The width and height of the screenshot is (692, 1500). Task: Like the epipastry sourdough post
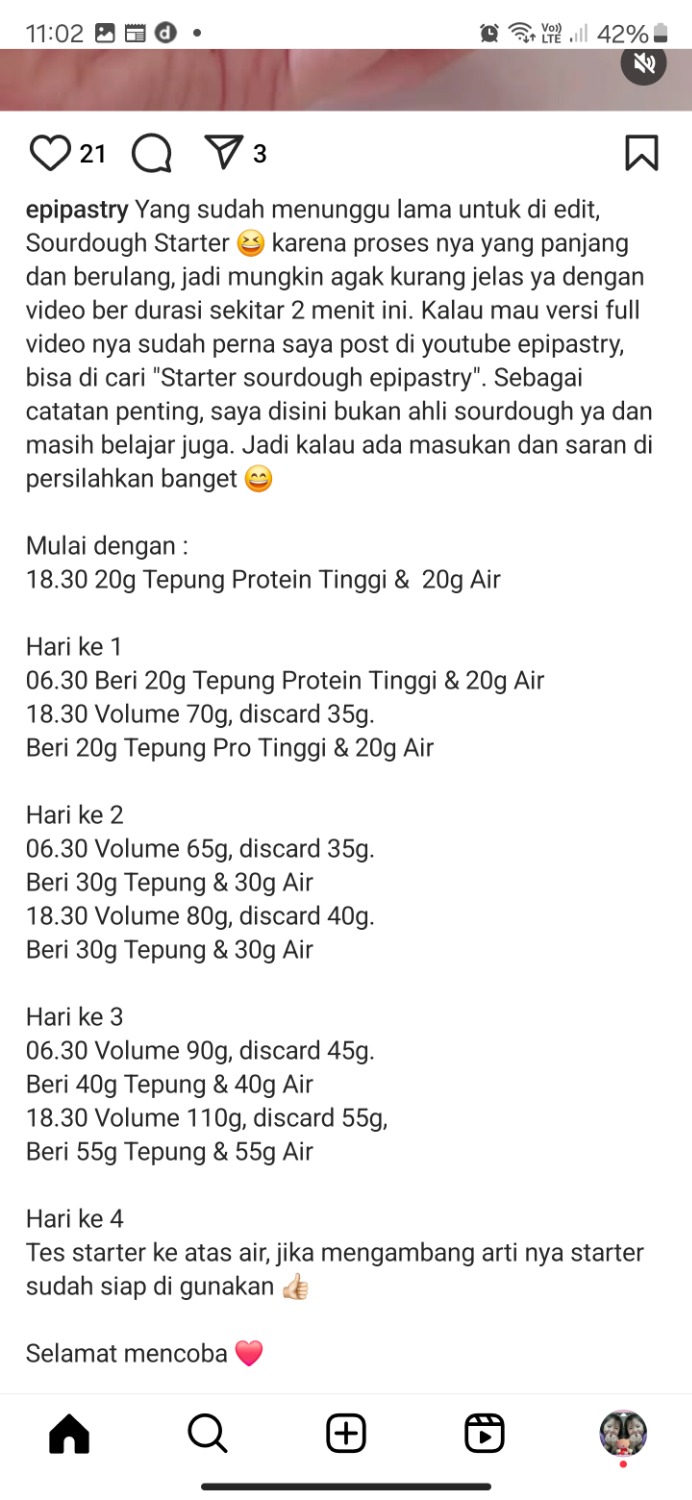pos(50,154)
